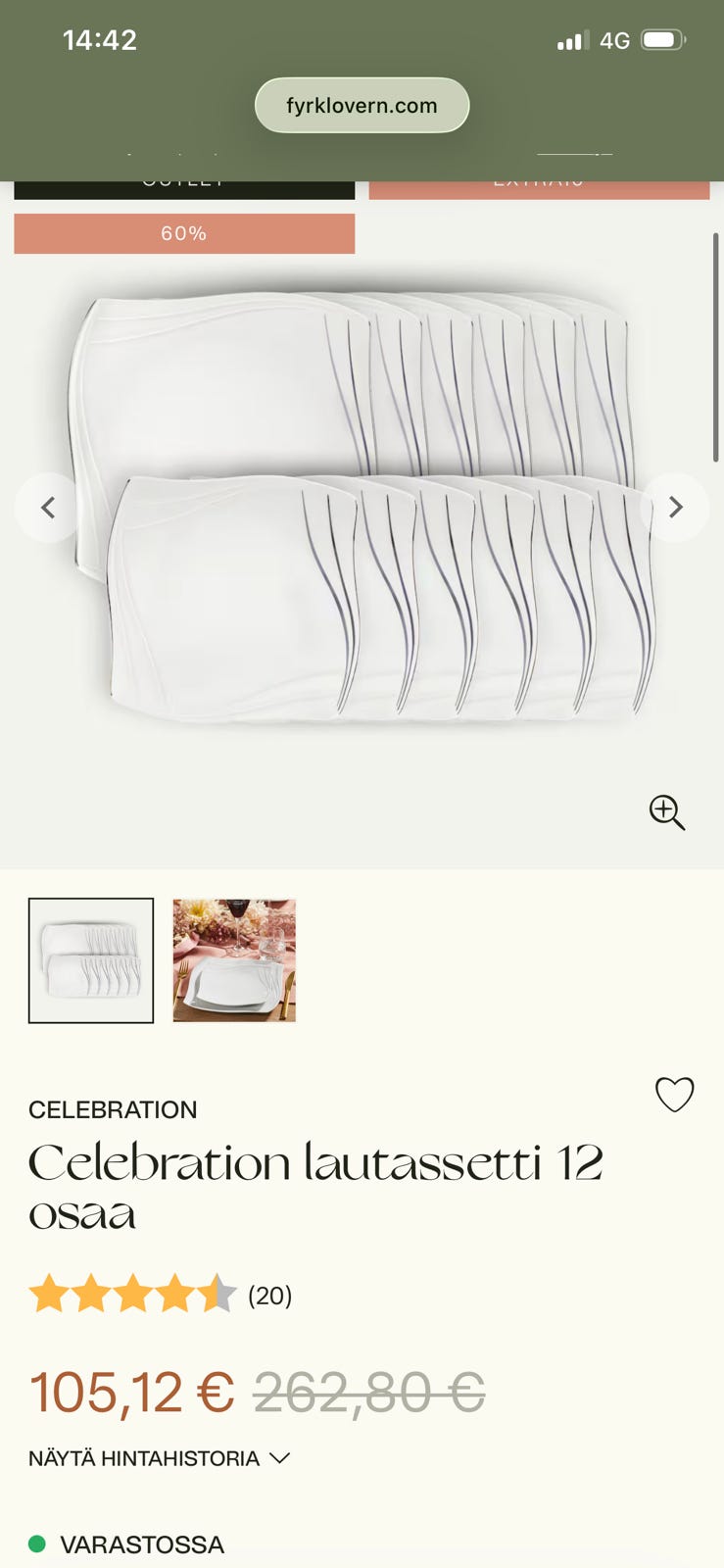Open the Celebration brand link
Screen dimensions: 724x1568
click(113, 1109)
